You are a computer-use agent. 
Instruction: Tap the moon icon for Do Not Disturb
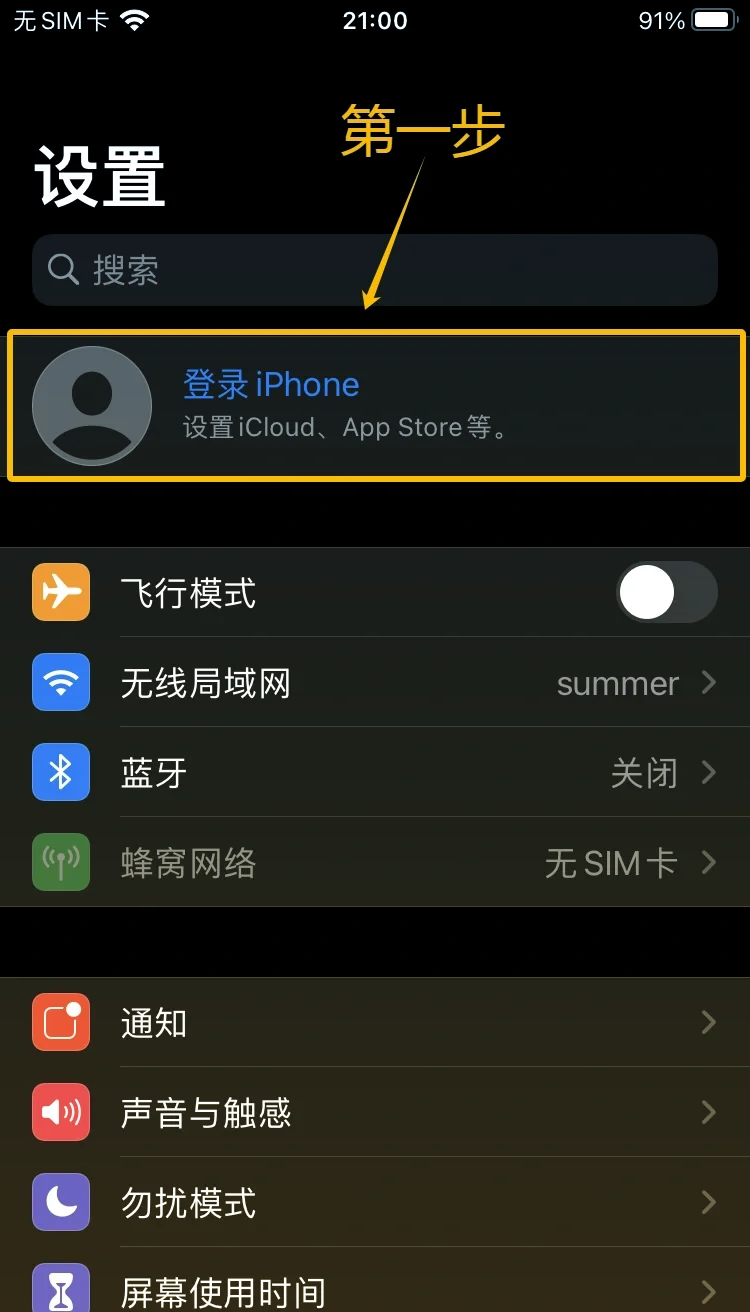60,1202
